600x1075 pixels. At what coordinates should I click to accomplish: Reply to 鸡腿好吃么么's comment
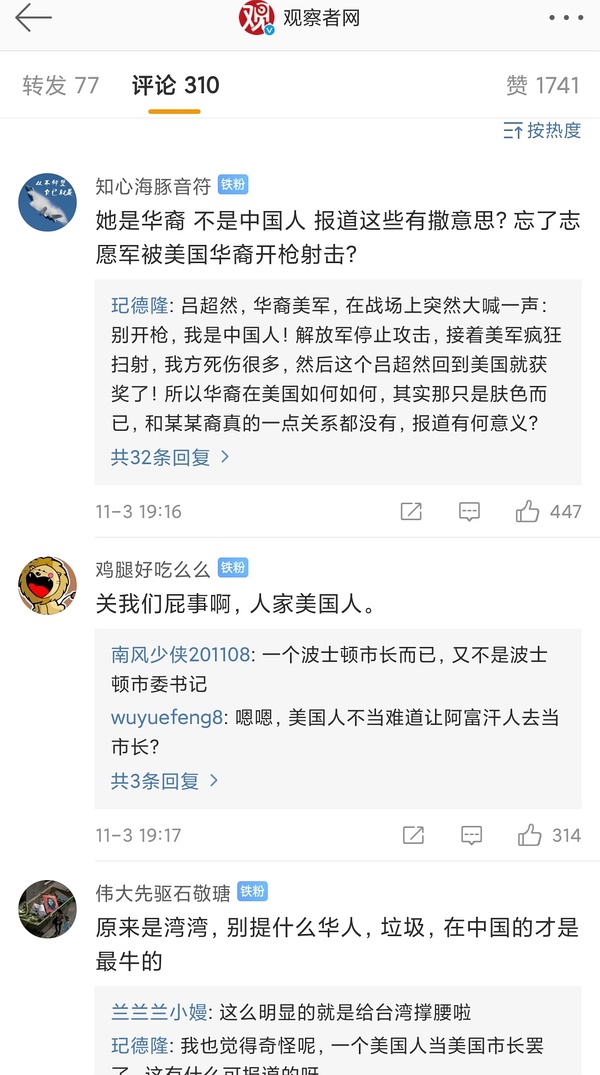(469, 835)
